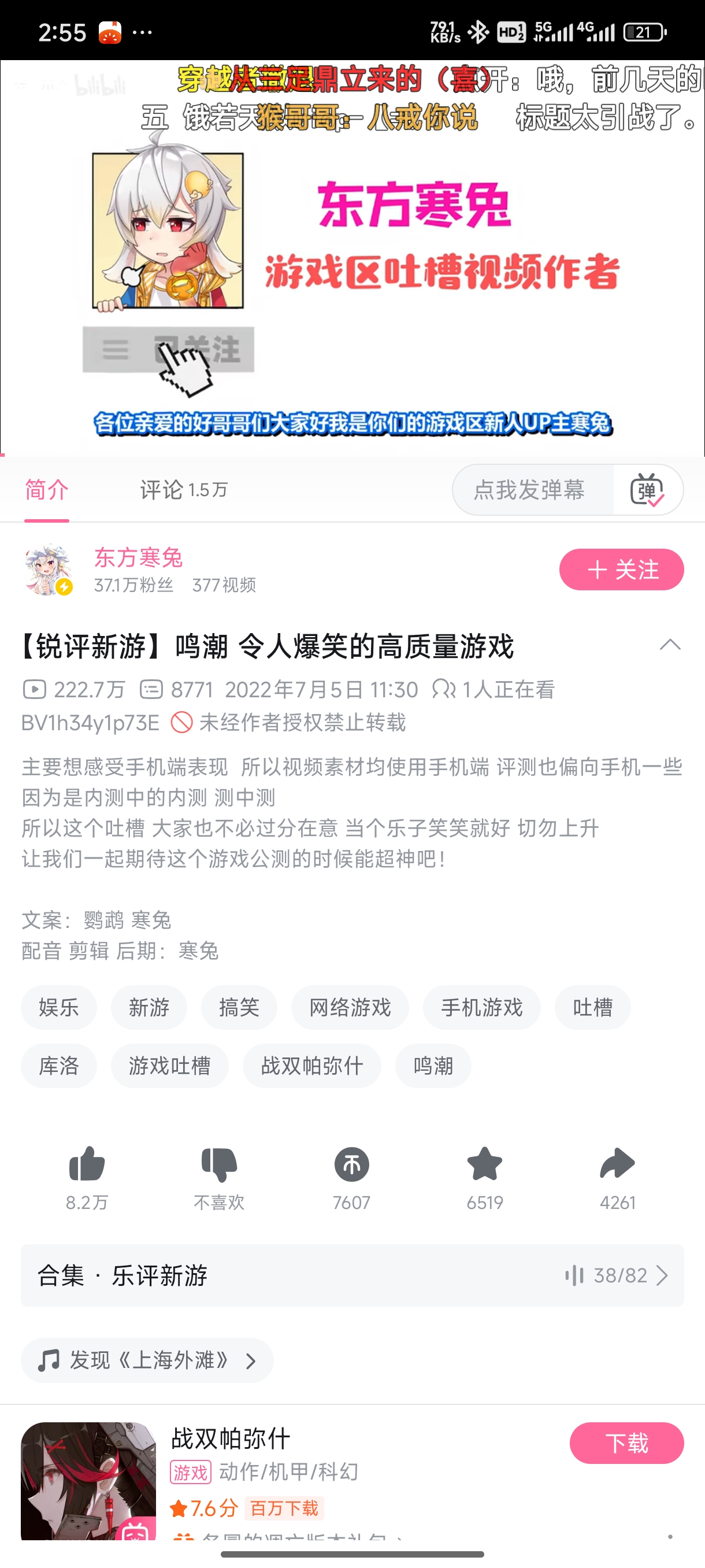Screen dimensions: 705x1568
Task: Open the 合集 乐评新游 collection list
Action: point(352,1275)
